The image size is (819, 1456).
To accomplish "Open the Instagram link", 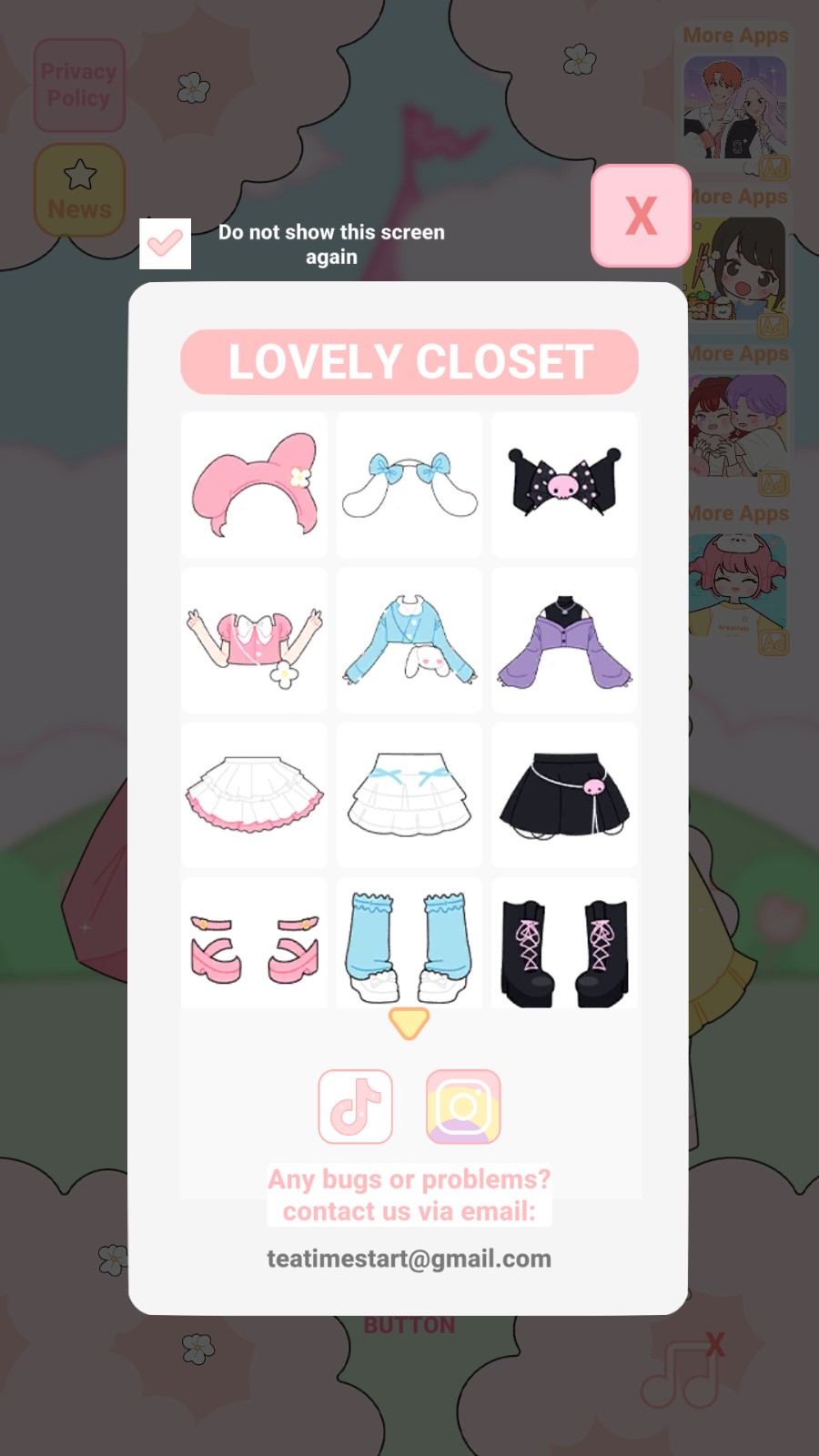I will (463, 1107).
